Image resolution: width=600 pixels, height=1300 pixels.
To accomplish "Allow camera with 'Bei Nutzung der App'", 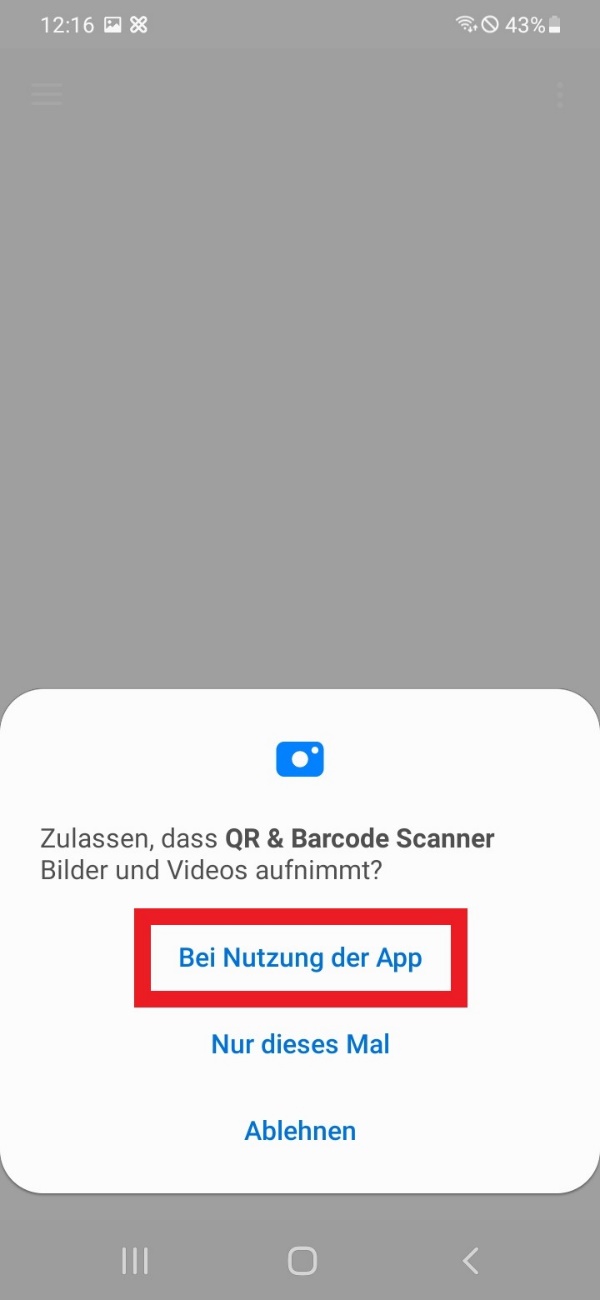I will pyautogui.click(x=300, y=958).
